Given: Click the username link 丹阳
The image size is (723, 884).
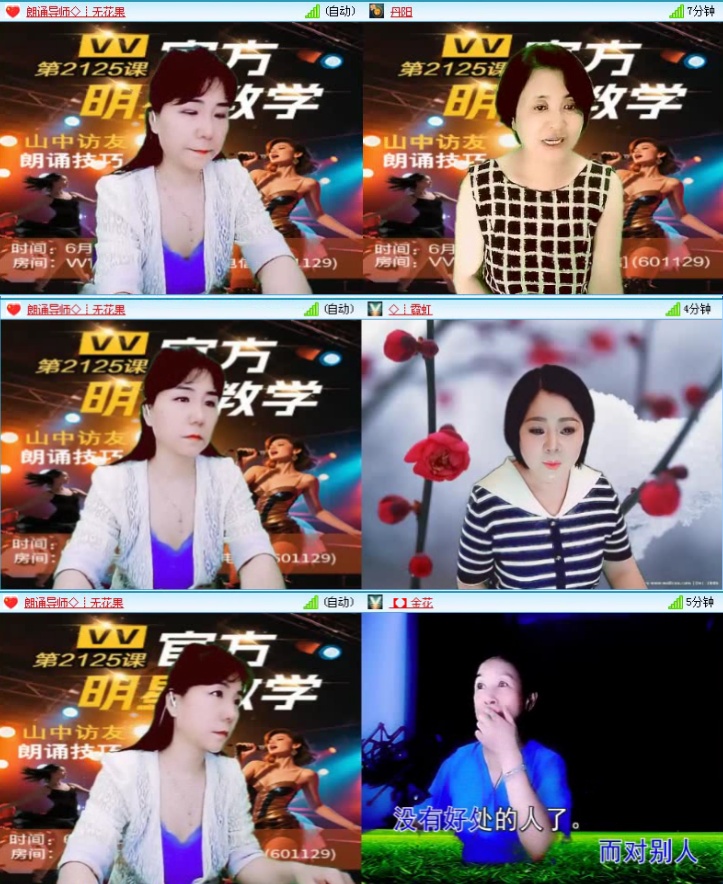Looking at the screenshot, I should pos(404,13).
